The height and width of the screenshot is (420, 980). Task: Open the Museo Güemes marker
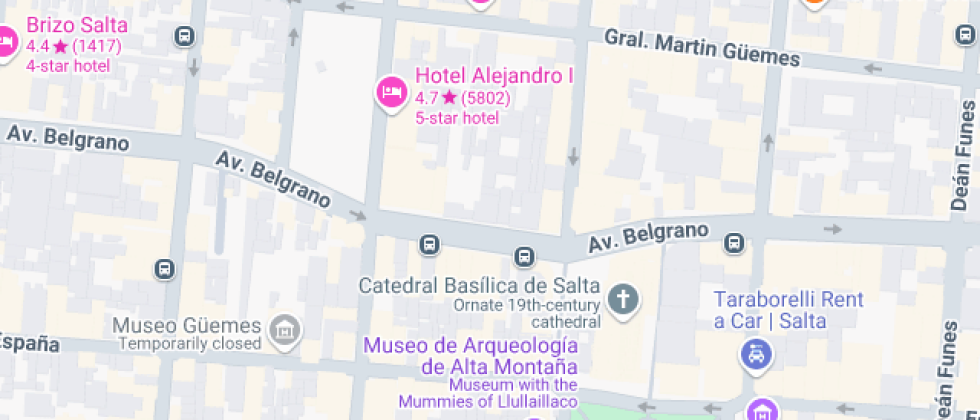285,327
